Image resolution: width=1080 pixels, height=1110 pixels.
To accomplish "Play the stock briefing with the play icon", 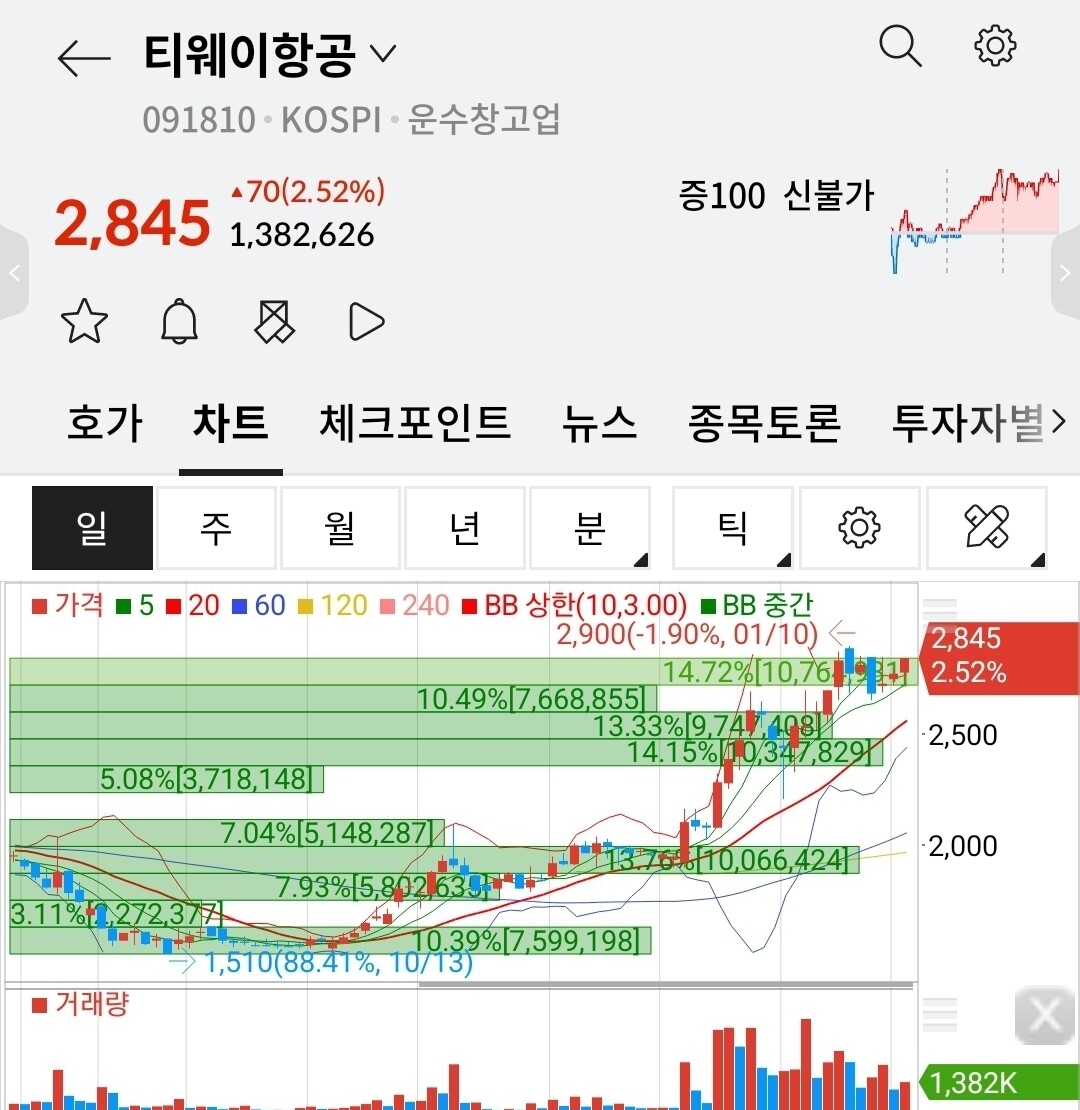I will tap(364, 321).
